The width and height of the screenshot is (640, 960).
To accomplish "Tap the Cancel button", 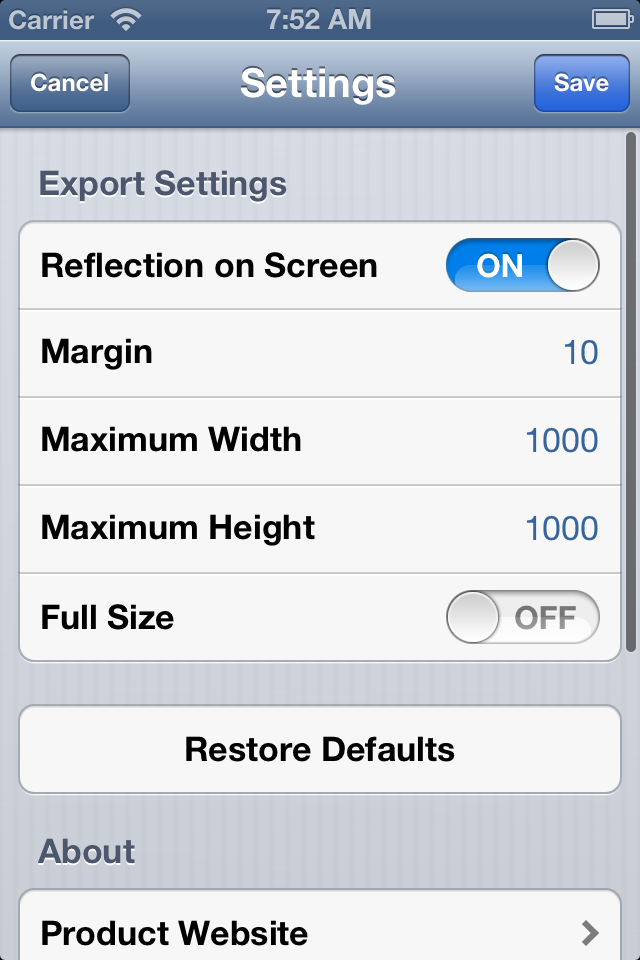I will click(x=70, y=83).
